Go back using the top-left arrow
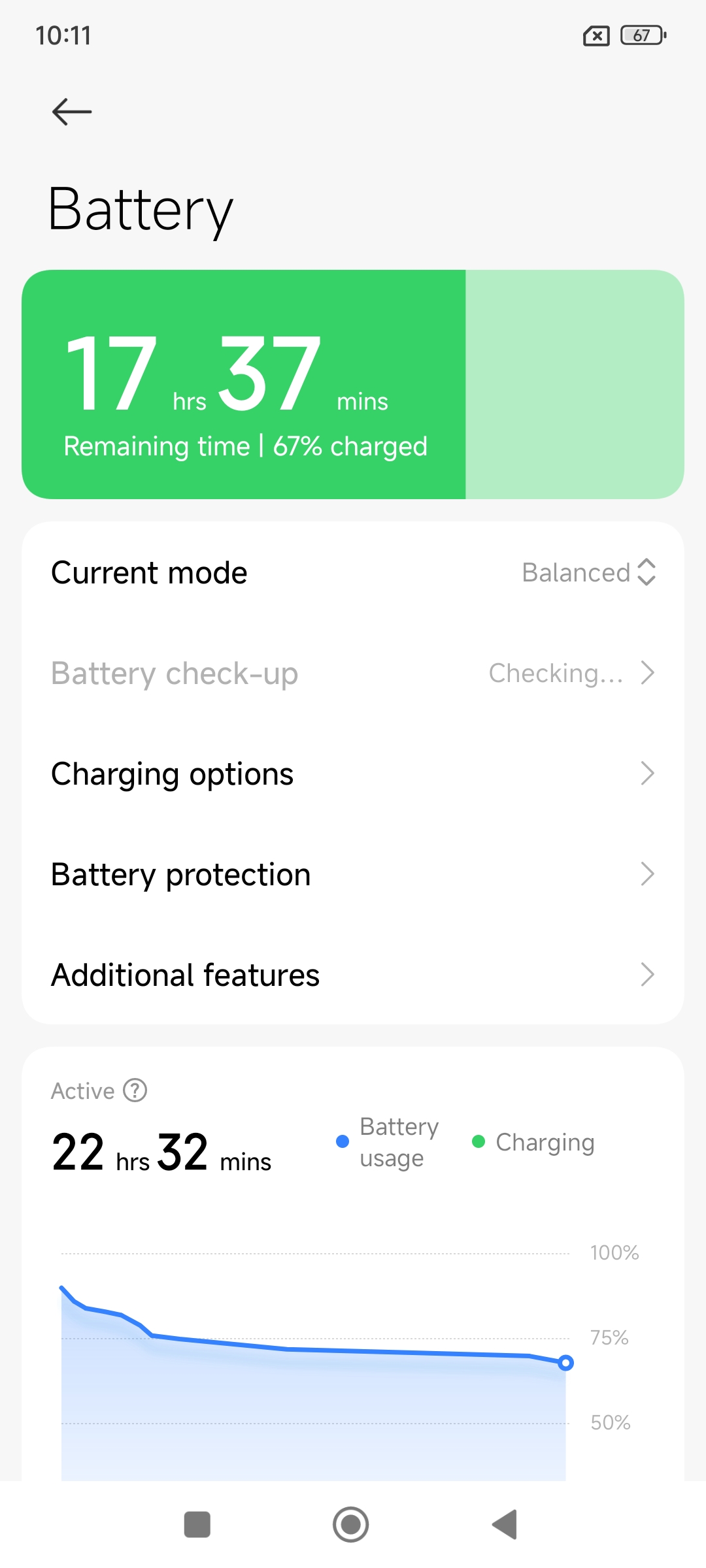The image size is (706, 1568). (x=72, y=112)
